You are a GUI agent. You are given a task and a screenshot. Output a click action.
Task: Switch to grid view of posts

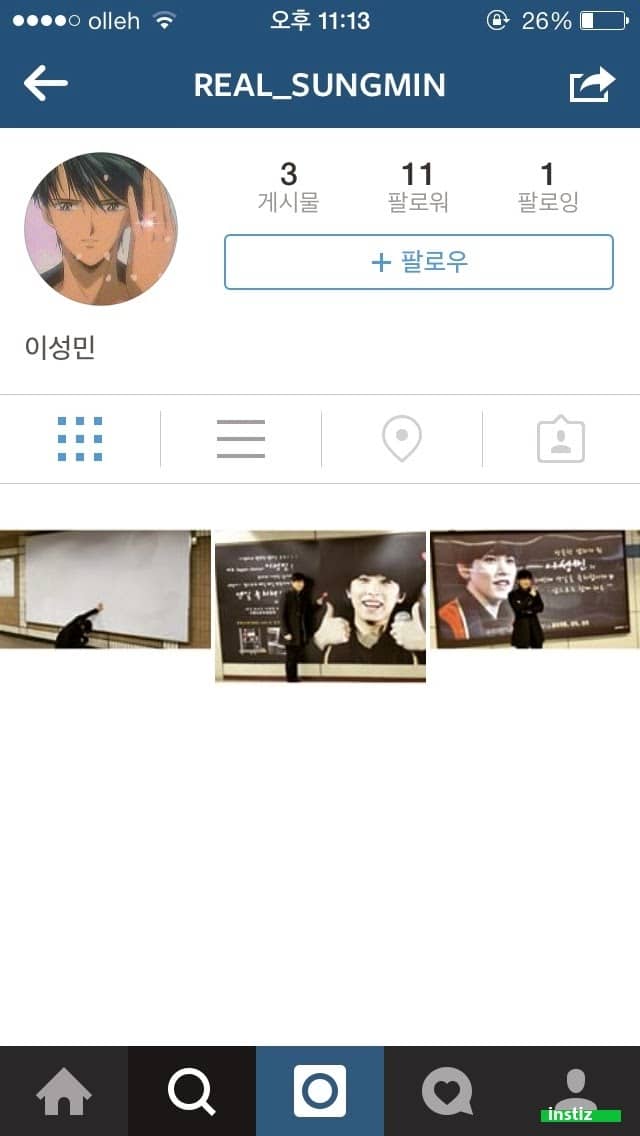coord(80,439)
